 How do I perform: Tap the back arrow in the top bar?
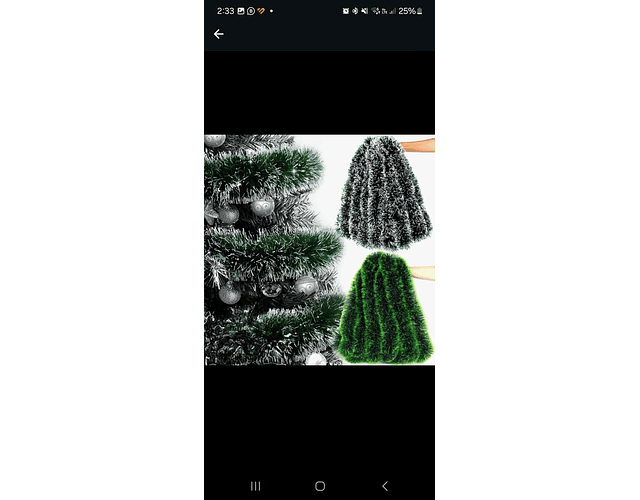click(219, 34)
